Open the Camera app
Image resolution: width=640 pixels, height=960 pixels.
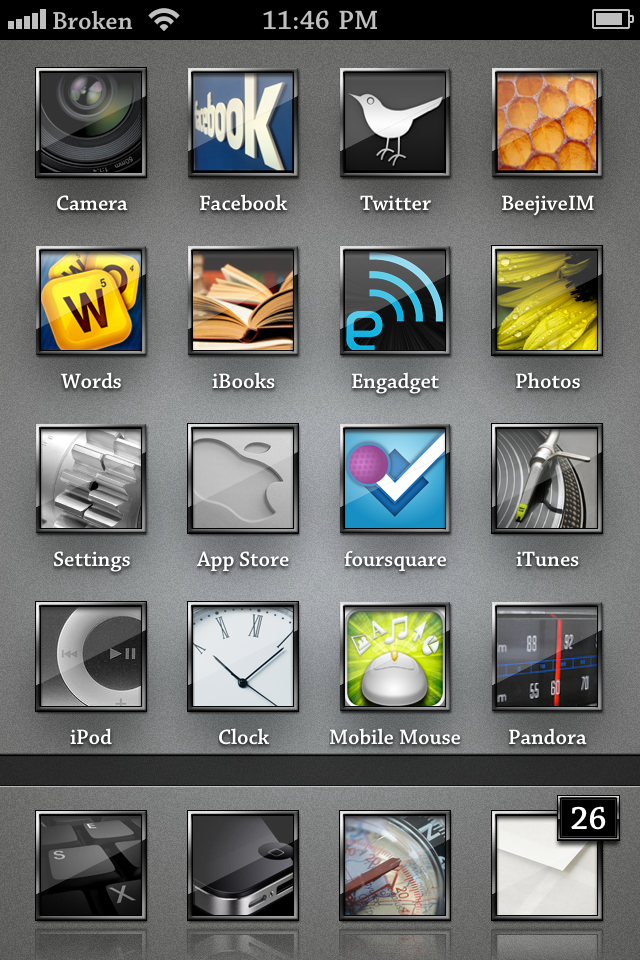(91, 123)
